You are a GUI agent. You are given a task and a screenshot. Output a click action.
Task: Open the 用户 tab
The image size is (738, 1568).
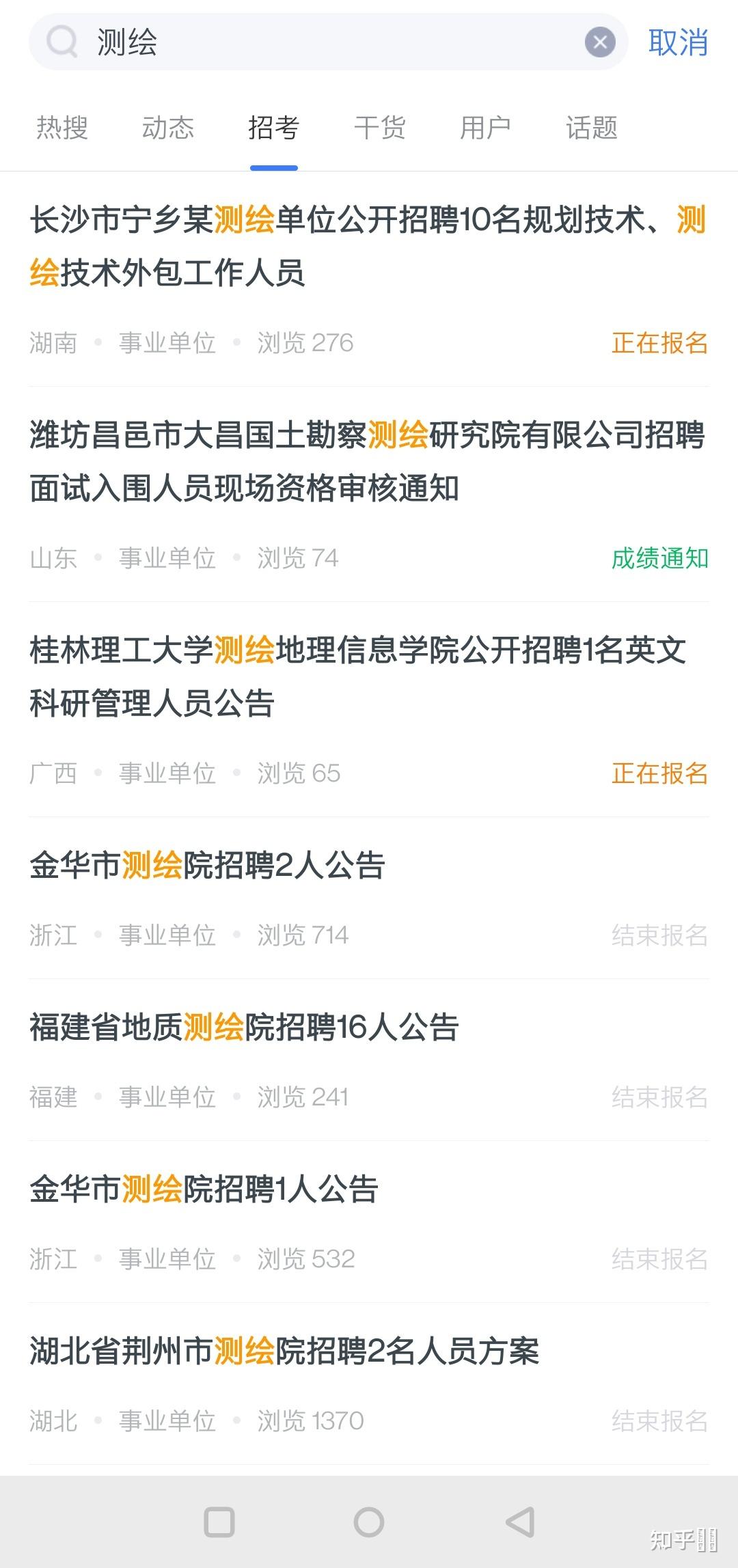(486, 128)
